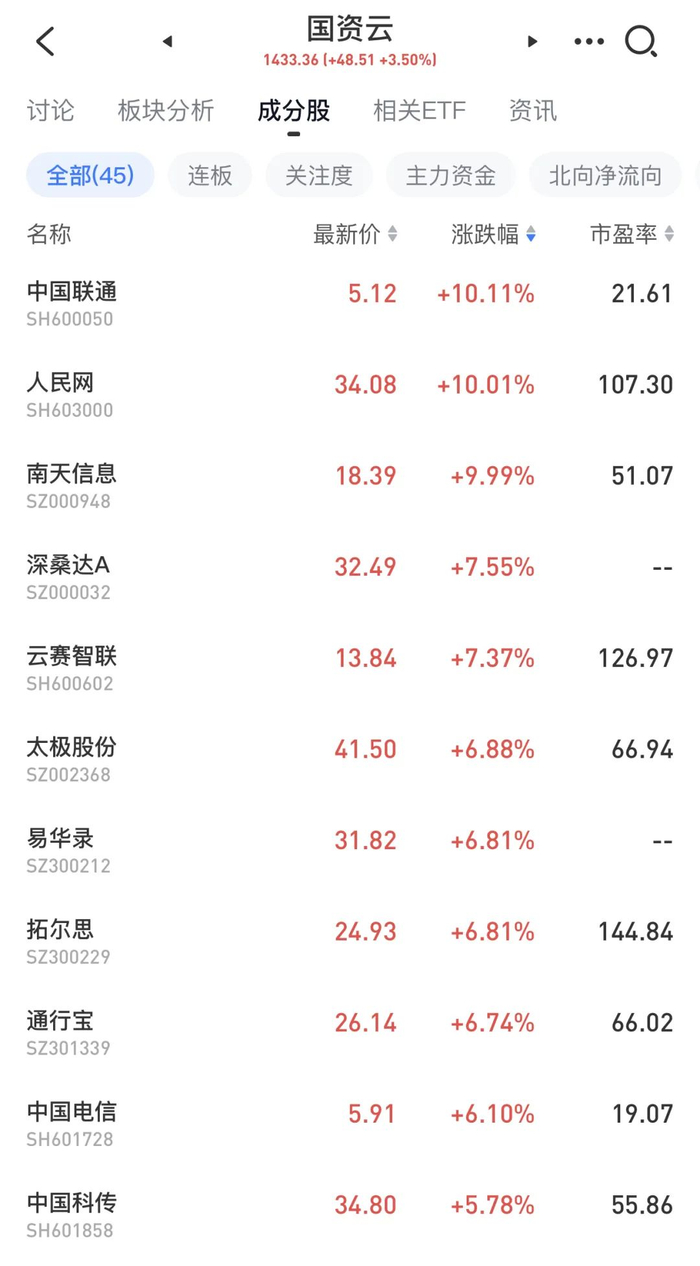Switch to the 讨论 tab
The image size is (700, 1266).
point(50,110)
